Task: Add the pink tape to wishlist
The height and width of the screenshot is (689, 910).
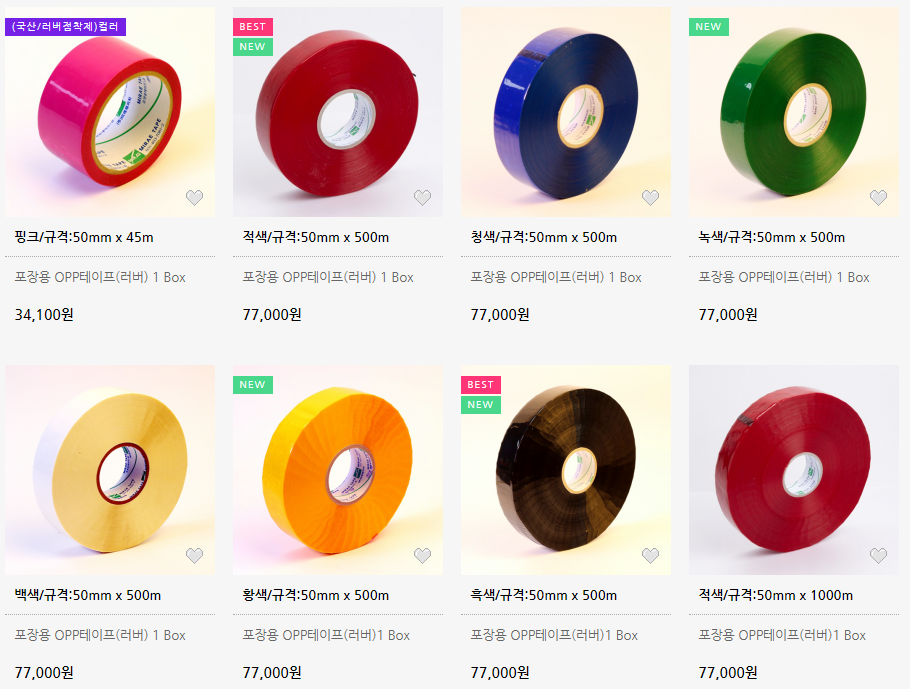Action: pyautogui.click(x=194, y=198)
